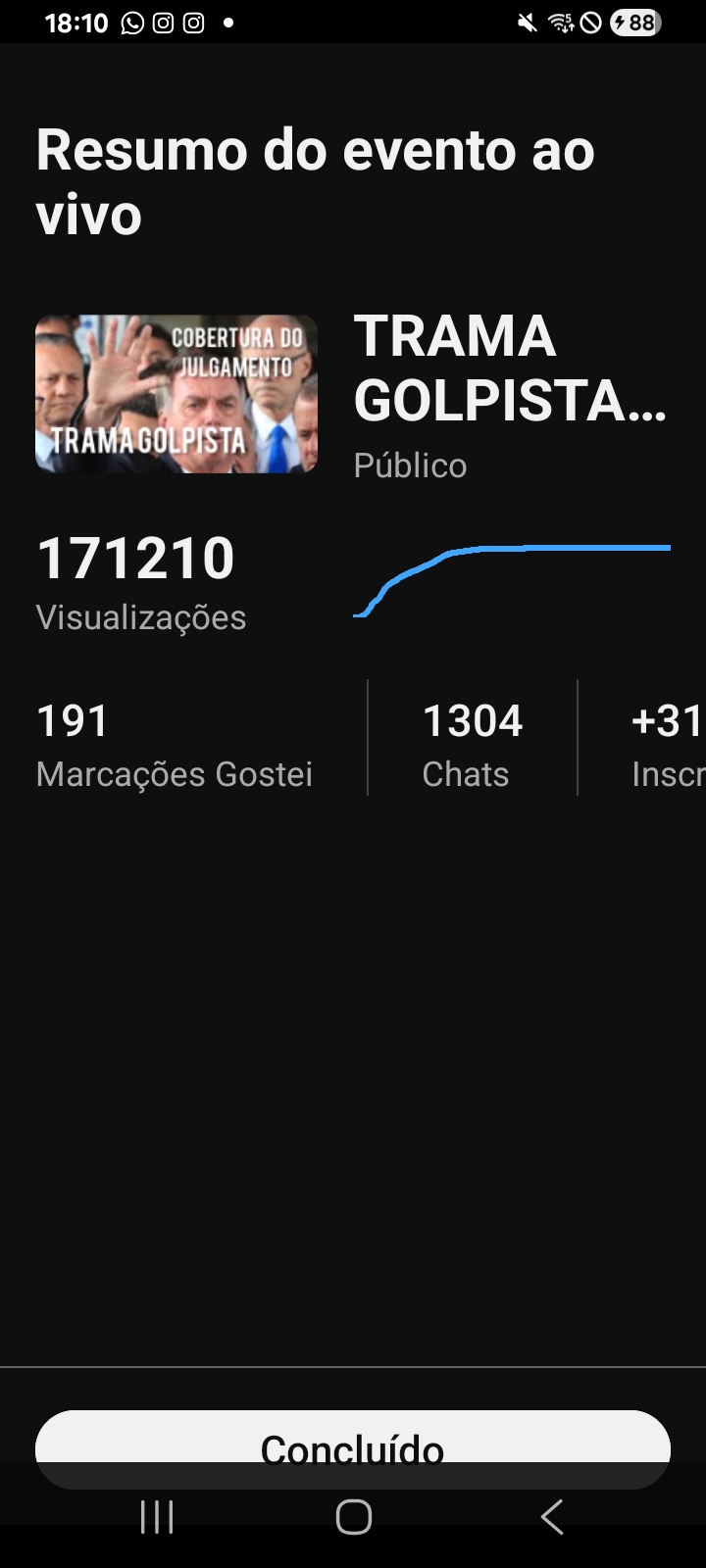Open the TRAMA GOLPISTA video thumbnail
The height and width of the screenshot is (1568, 706).
tap(176, 394)
